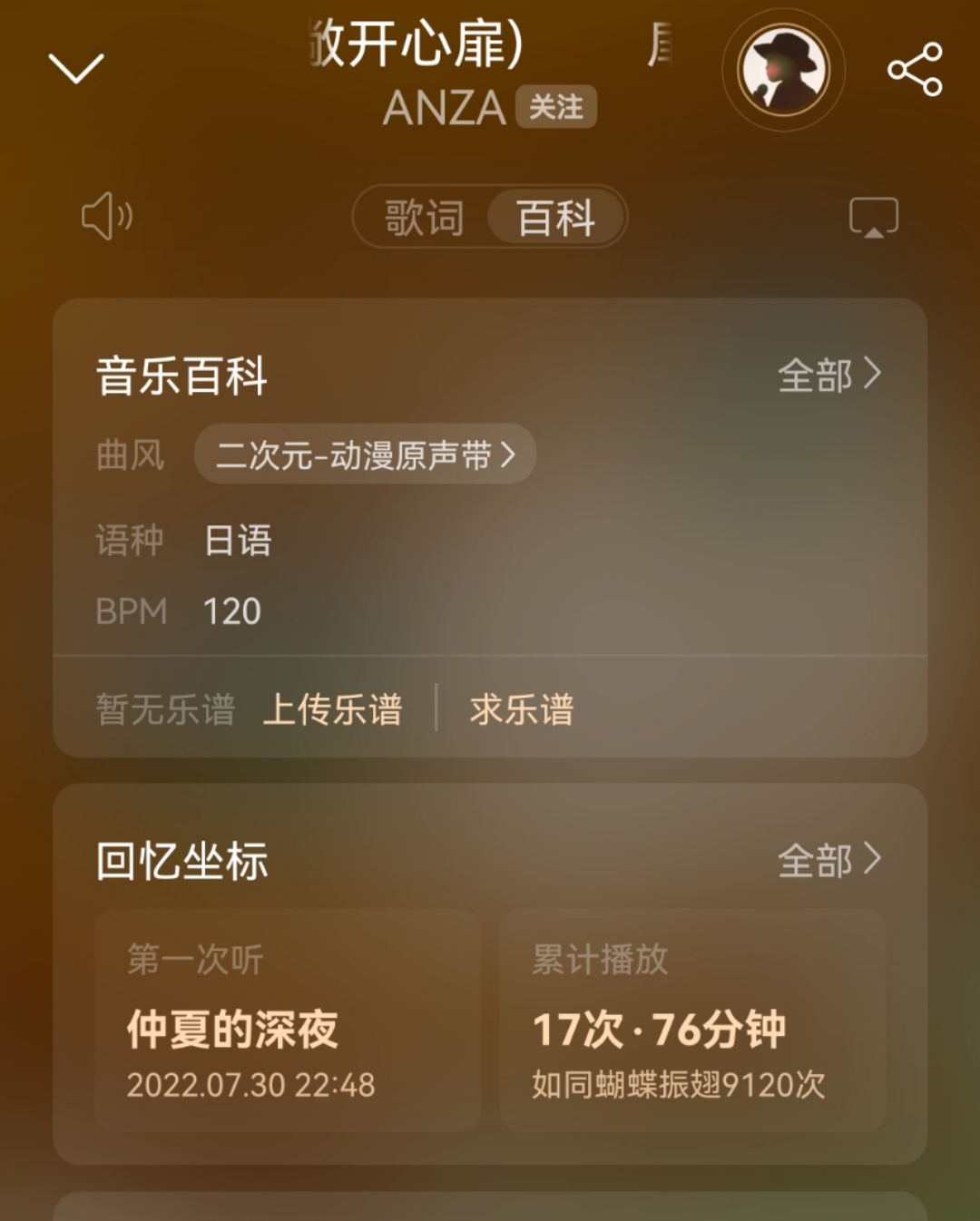Open the round artist avatar
Viewport: 980px width, 1221px height.
[x=783, y=70]
